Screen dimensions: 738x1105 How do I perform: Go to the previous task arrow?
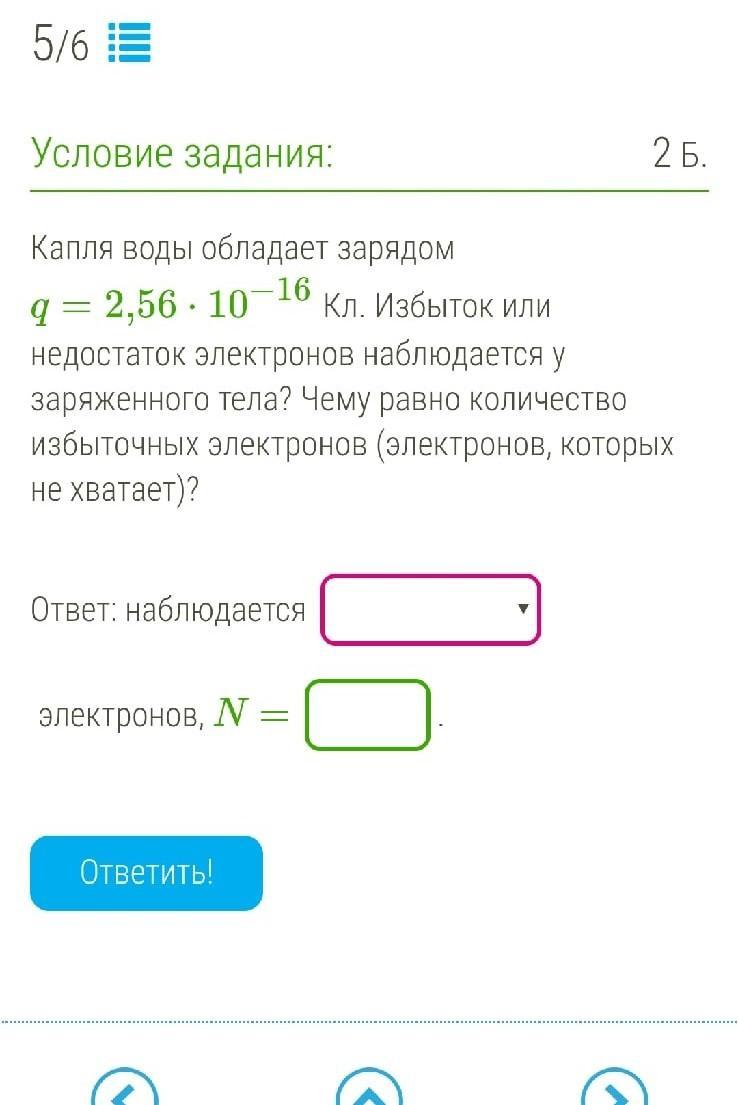tap(125, 1090)
